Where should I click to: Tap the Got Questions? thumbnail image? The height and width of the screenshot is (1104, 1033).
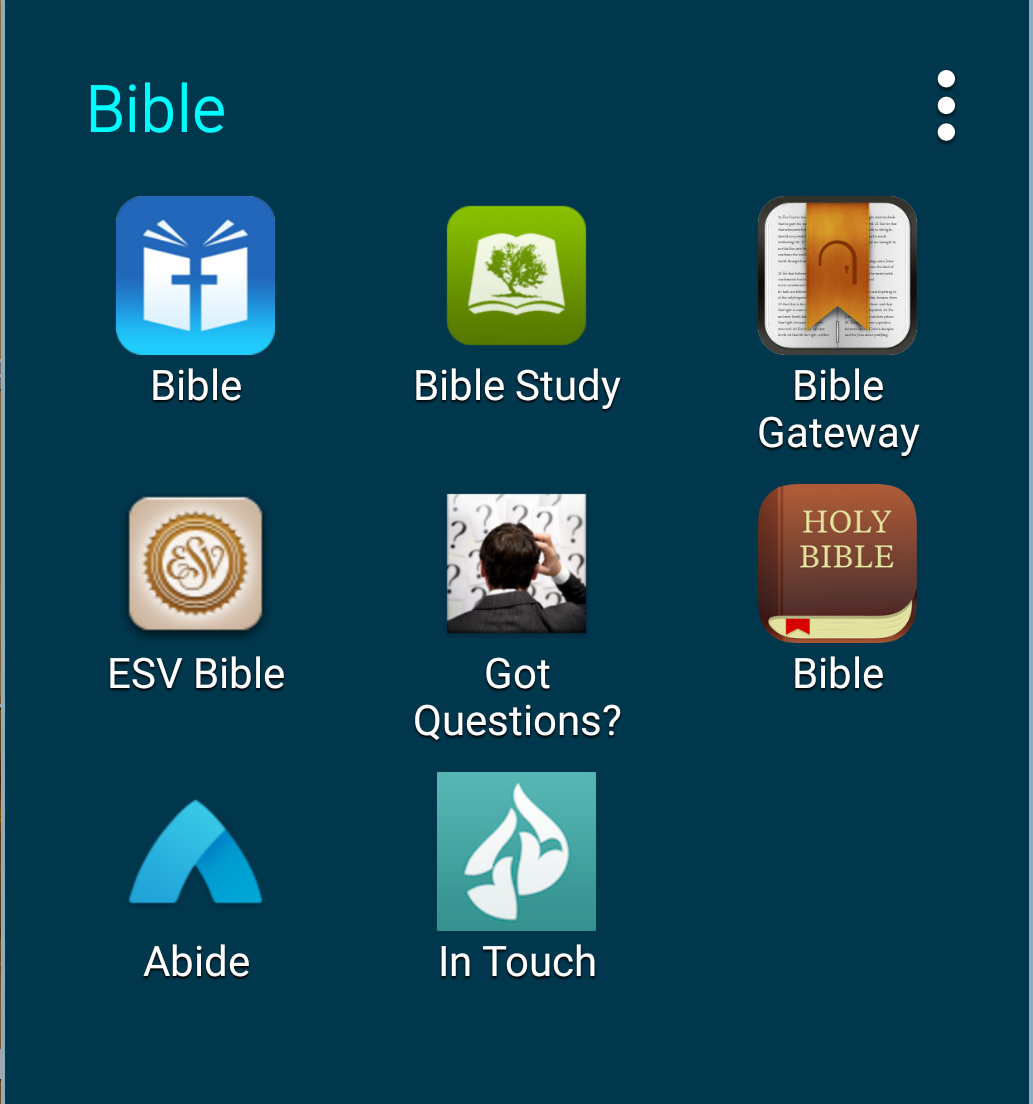[516, 563]
